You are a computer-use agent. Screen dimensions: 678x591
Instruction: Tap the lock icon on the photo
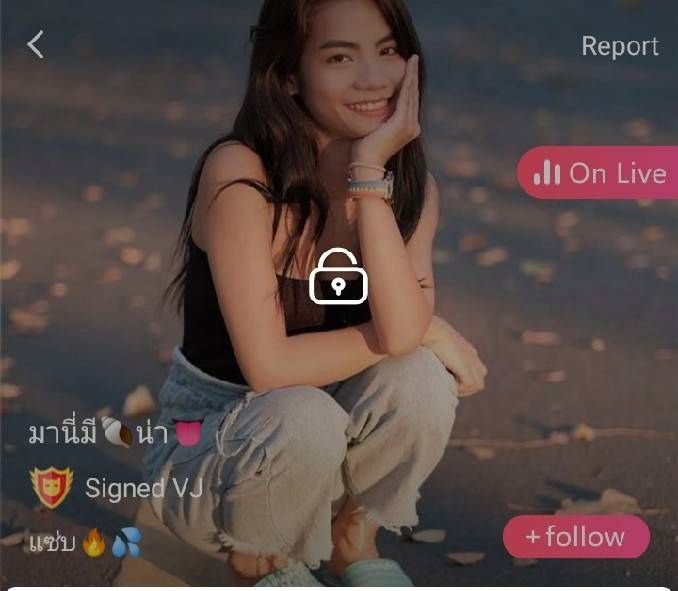coord(338,276)
